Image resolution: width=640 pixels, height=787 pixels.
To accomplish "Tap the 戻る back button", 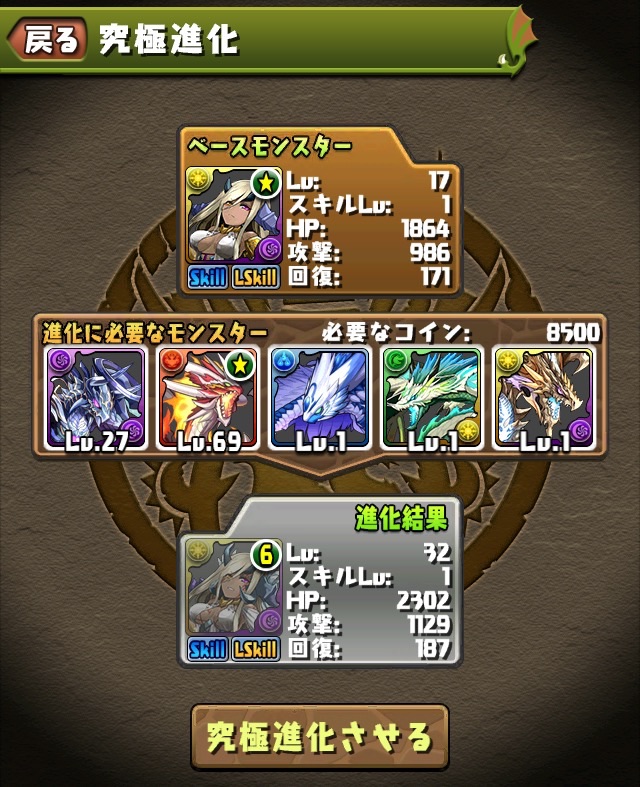I will click(x=48, y=38).
